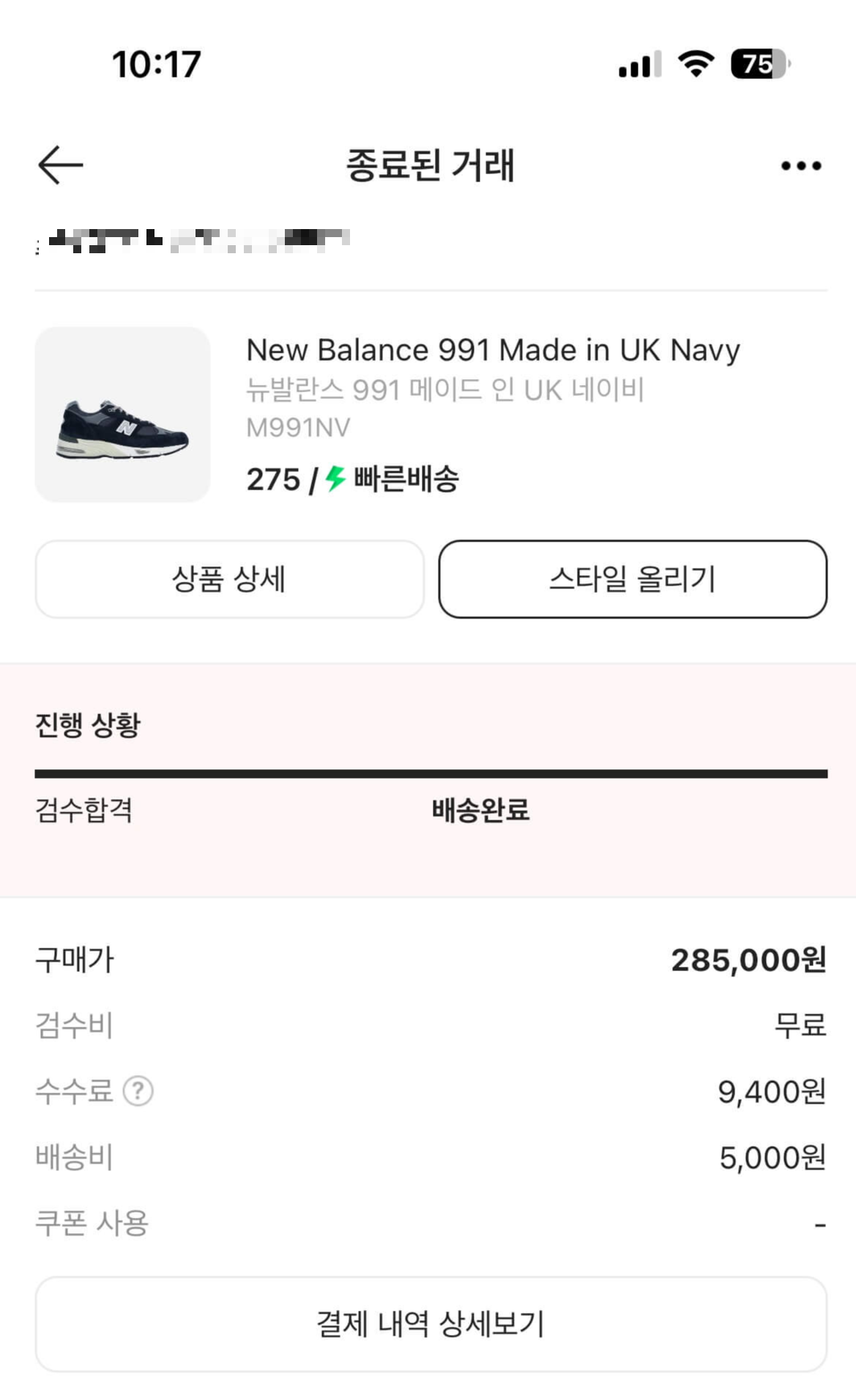Open the three-dot more options menu

(x=798, y=165)
